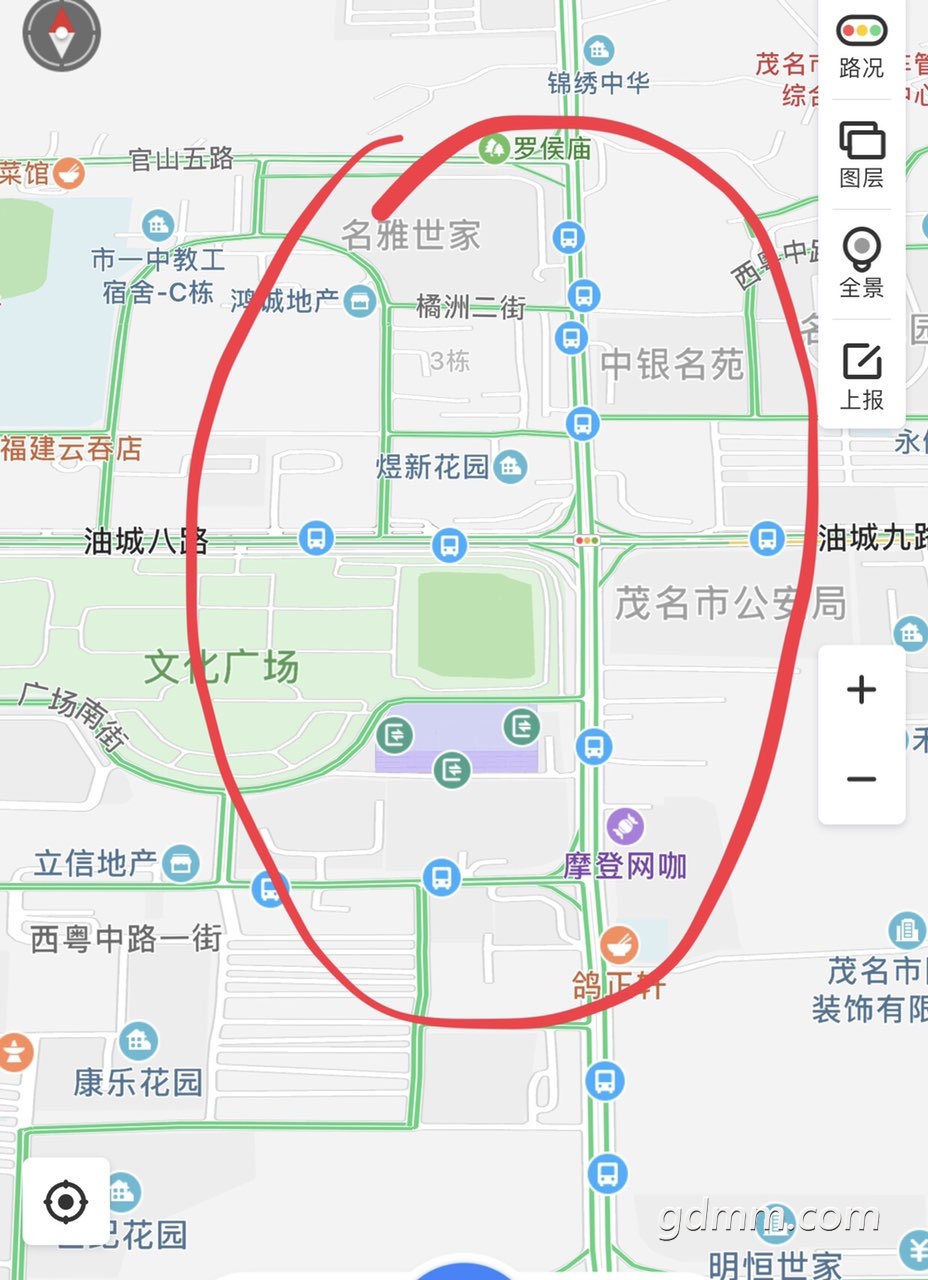Select the 鸿城地产 place marker

pyautogui.click(x=359, y=299)
